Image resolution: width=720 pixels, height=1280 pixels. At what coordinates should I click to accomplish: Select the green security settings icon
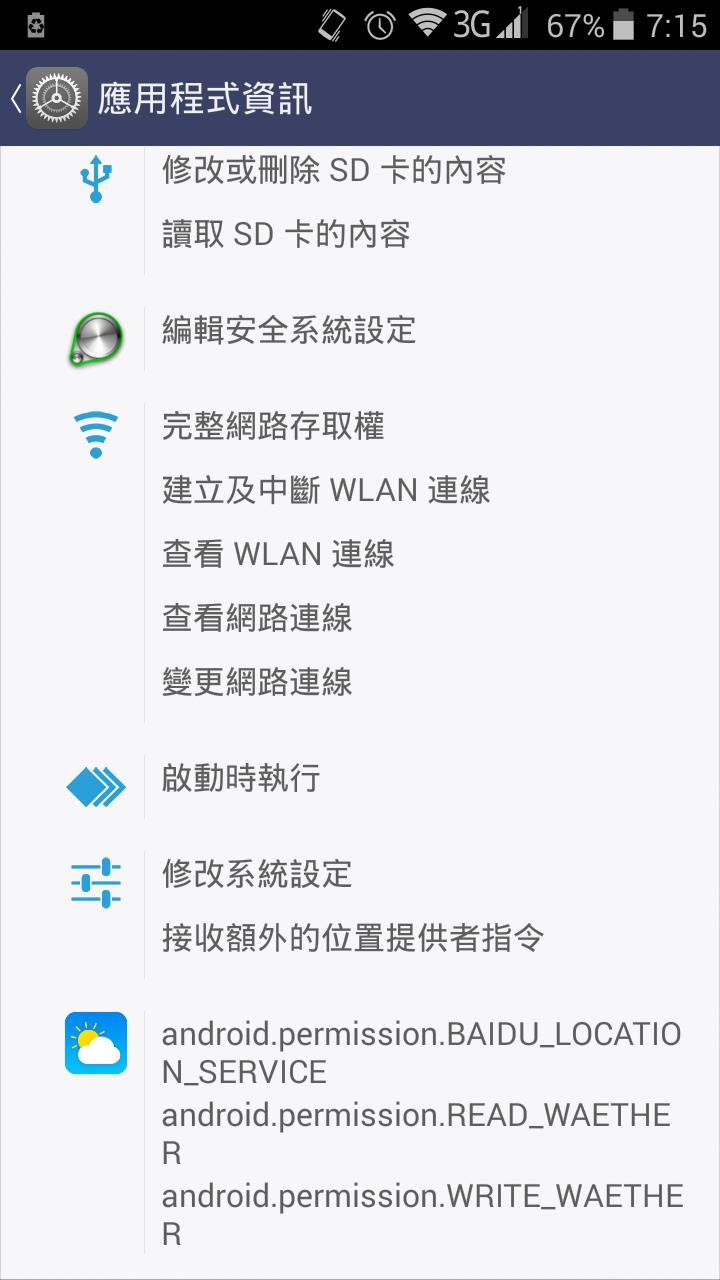pos(95,338)
